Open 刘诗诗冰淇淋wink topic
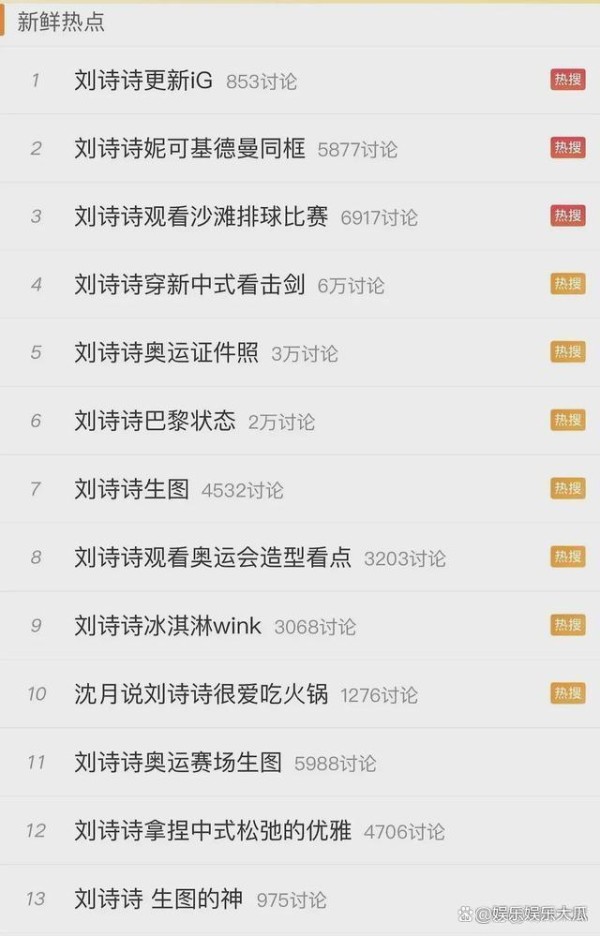600x936 pixels. point(168,626)
